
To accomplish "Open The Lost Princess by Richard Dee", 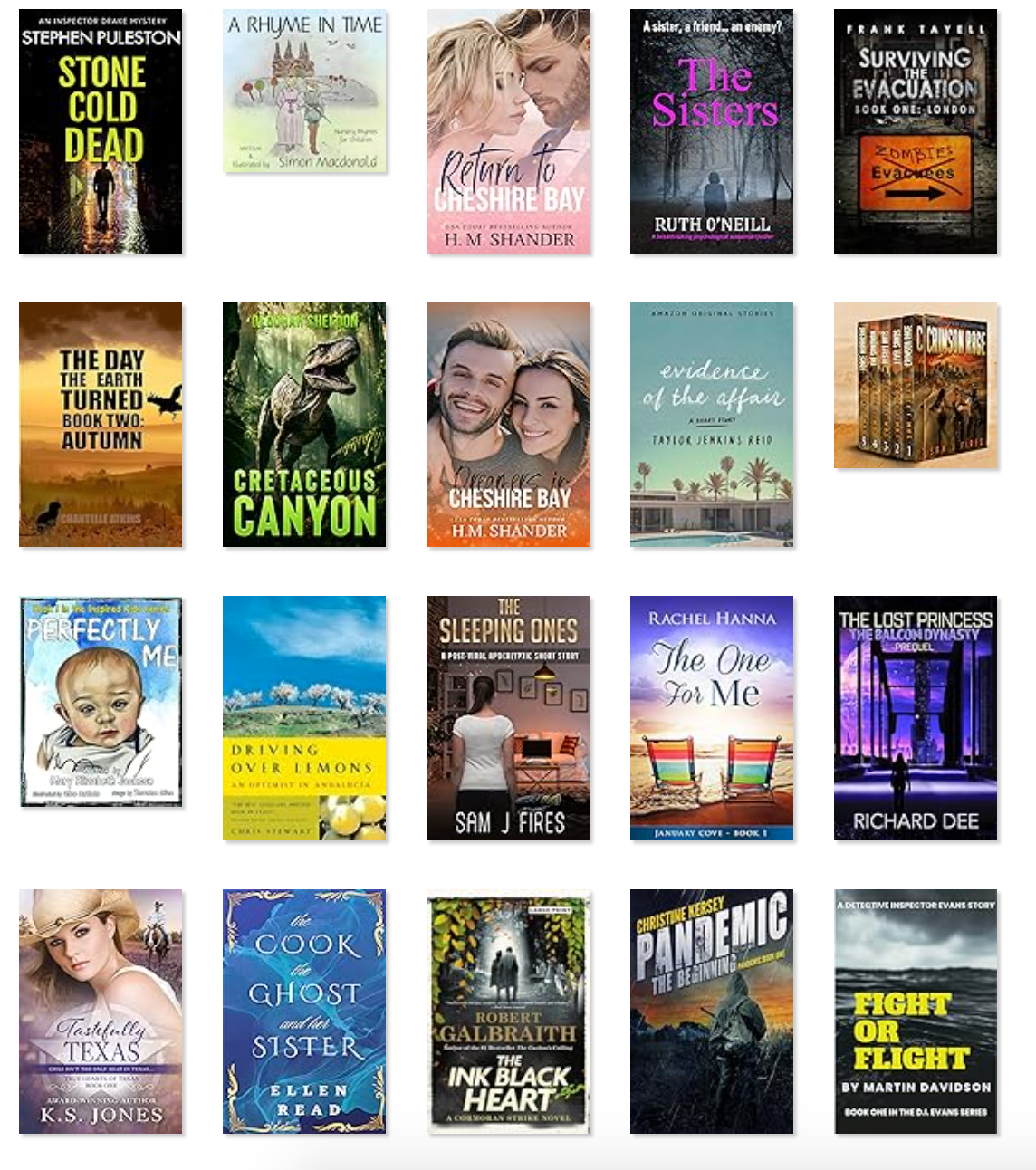I will coord(916,718).
